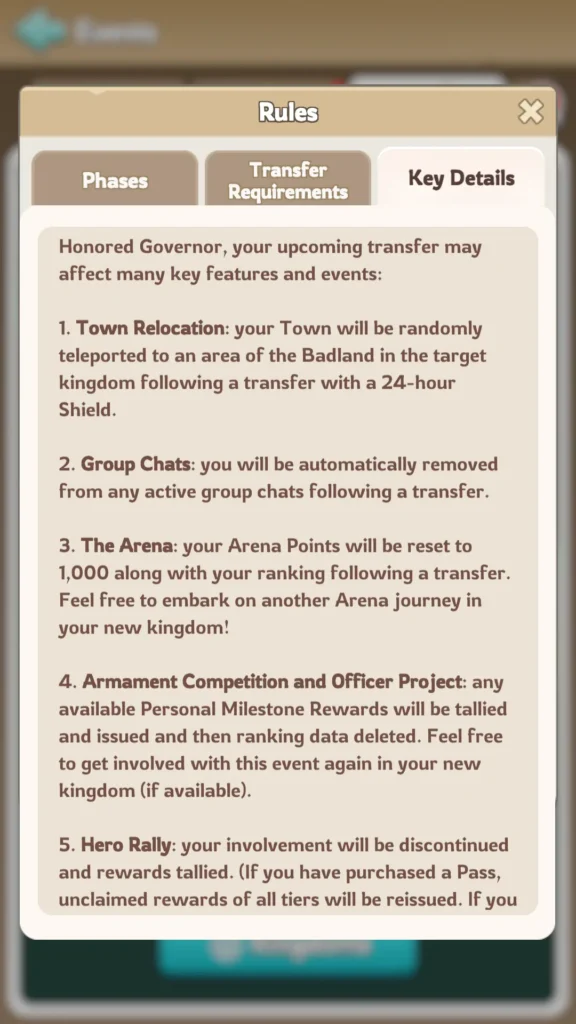Select the Key Details tab

tap(461, 178)
